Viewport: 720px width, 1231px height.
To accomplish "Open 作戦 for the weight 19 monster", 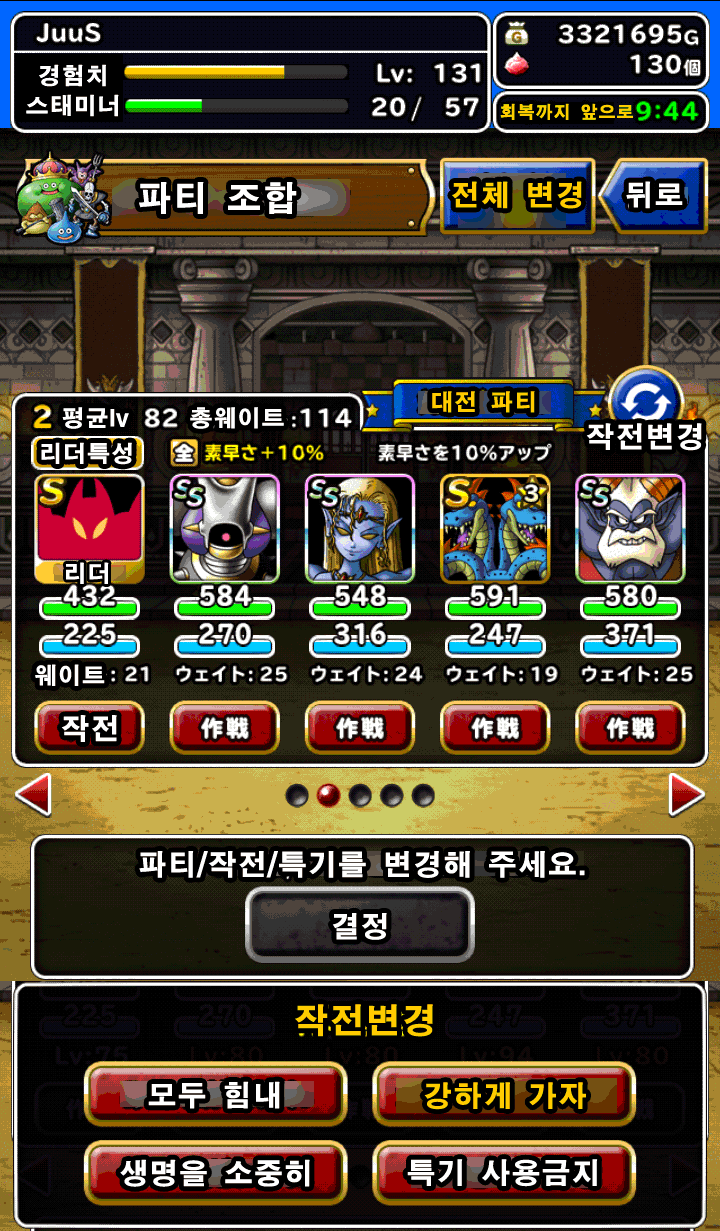I will 495,728.
